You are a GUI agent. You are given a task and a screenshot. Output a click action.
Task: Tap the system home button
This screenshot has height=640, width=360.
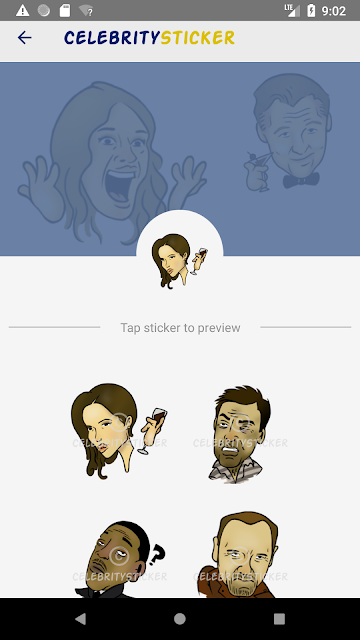(x=180, y=619)
